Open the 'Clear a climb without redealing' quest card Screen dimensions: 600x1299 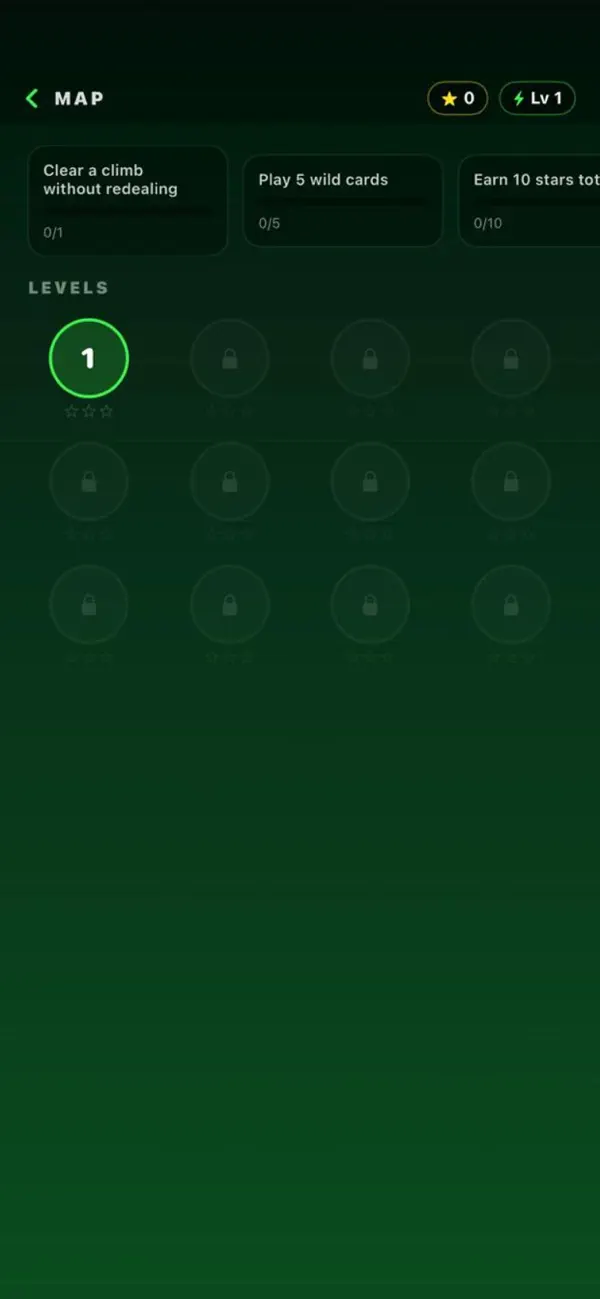(x=128, y=200)
